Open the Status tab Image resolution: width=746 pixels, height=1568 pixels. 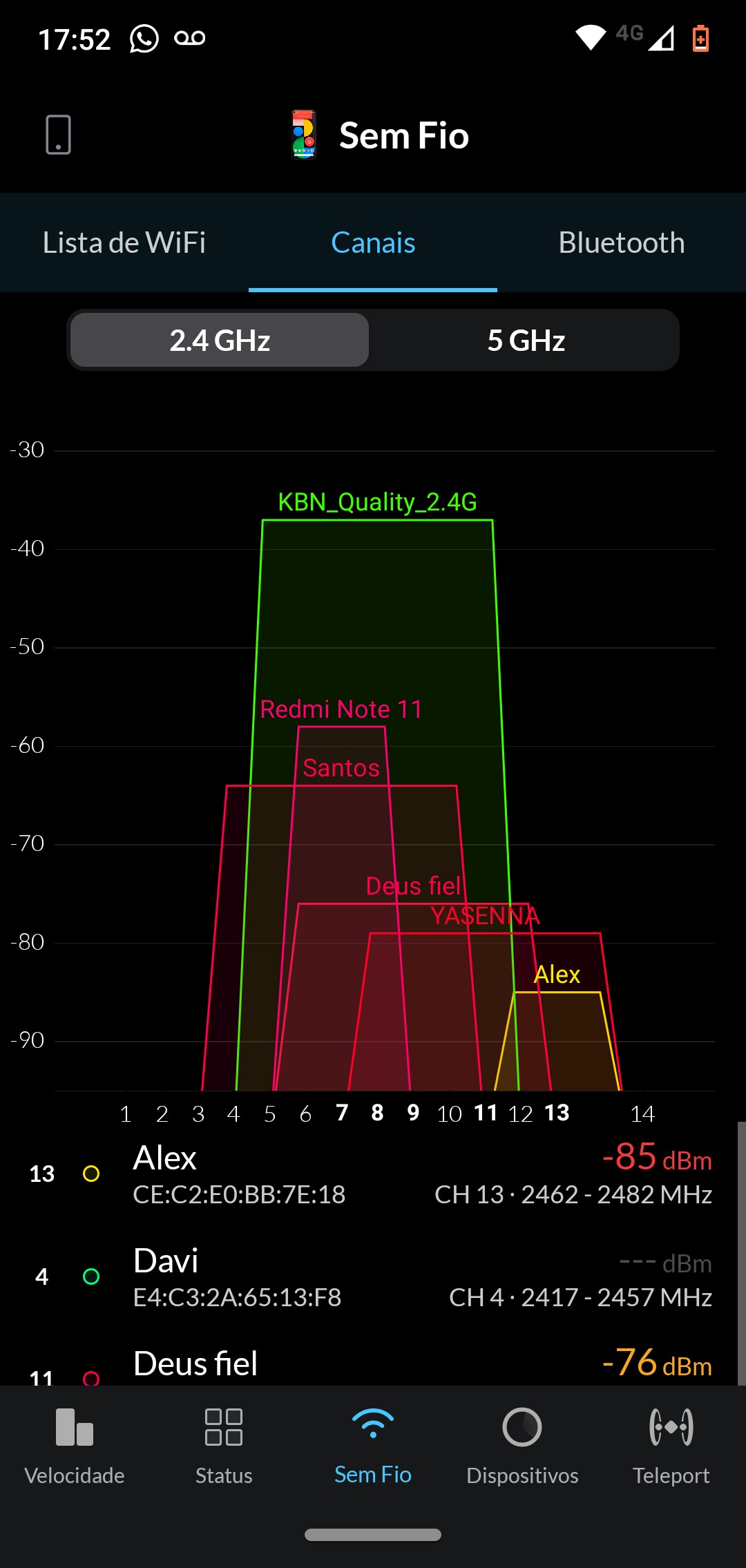[x=224, y=1444]
